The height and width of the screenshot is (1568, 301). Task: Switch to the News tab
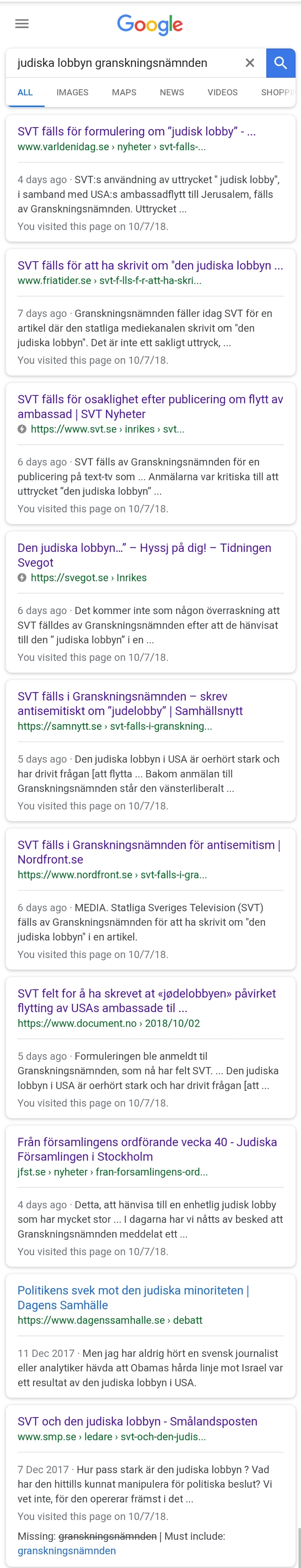171,93
